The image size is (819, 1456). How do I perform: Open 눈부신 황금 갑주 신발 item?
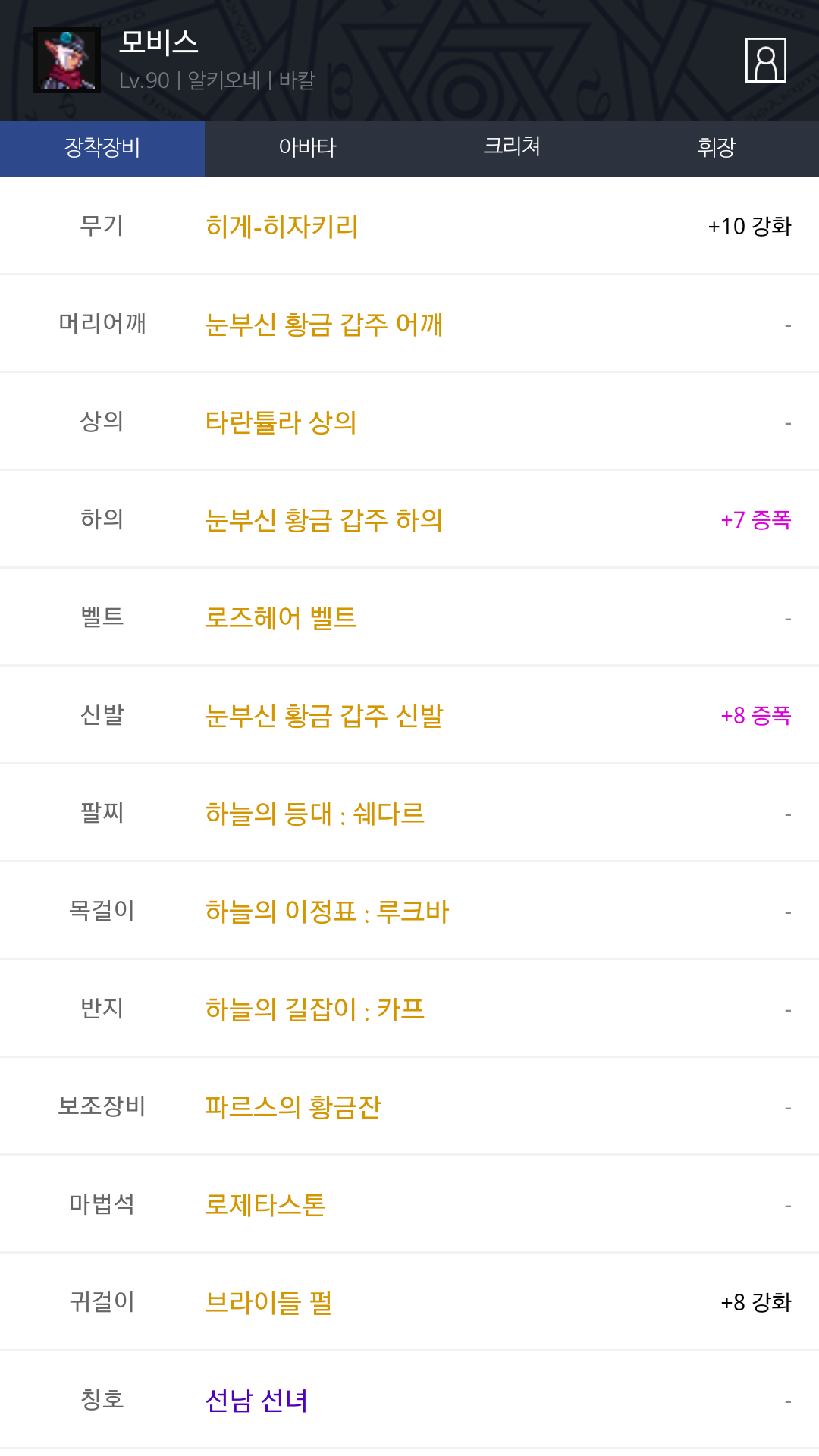[x=324, y=715]
